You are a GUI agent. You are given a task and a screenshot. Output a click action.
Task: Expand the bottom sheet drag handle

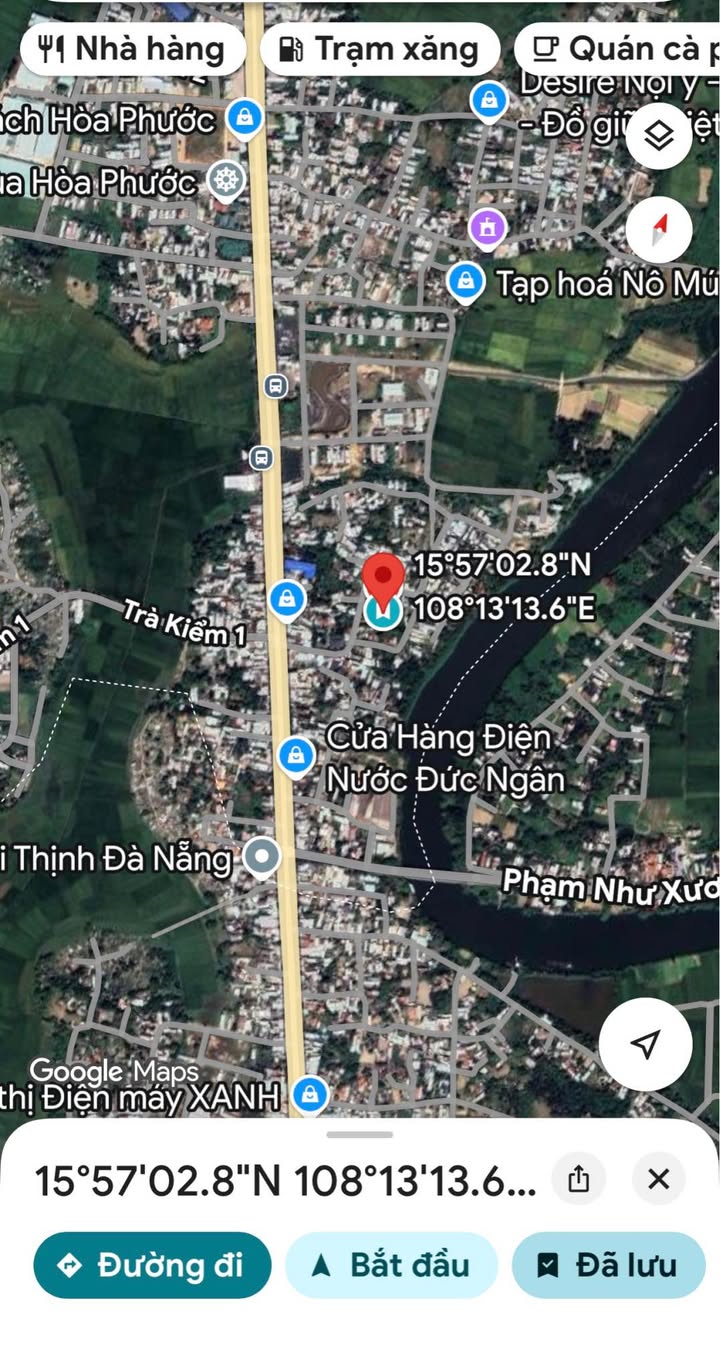coord(360,1134)
